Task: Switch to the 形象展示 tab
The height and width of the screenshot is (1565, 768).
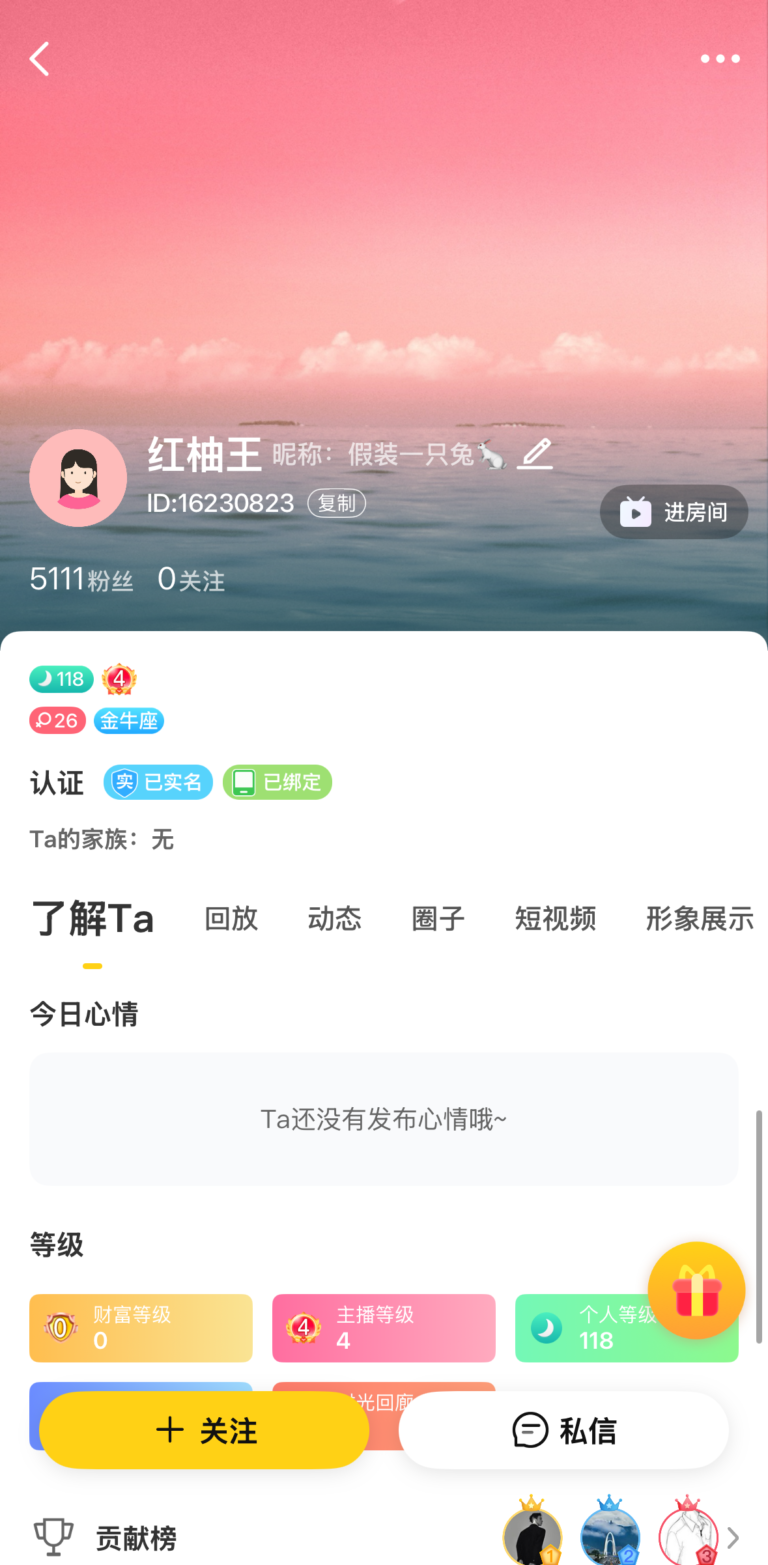Action: tap(699, 918)
